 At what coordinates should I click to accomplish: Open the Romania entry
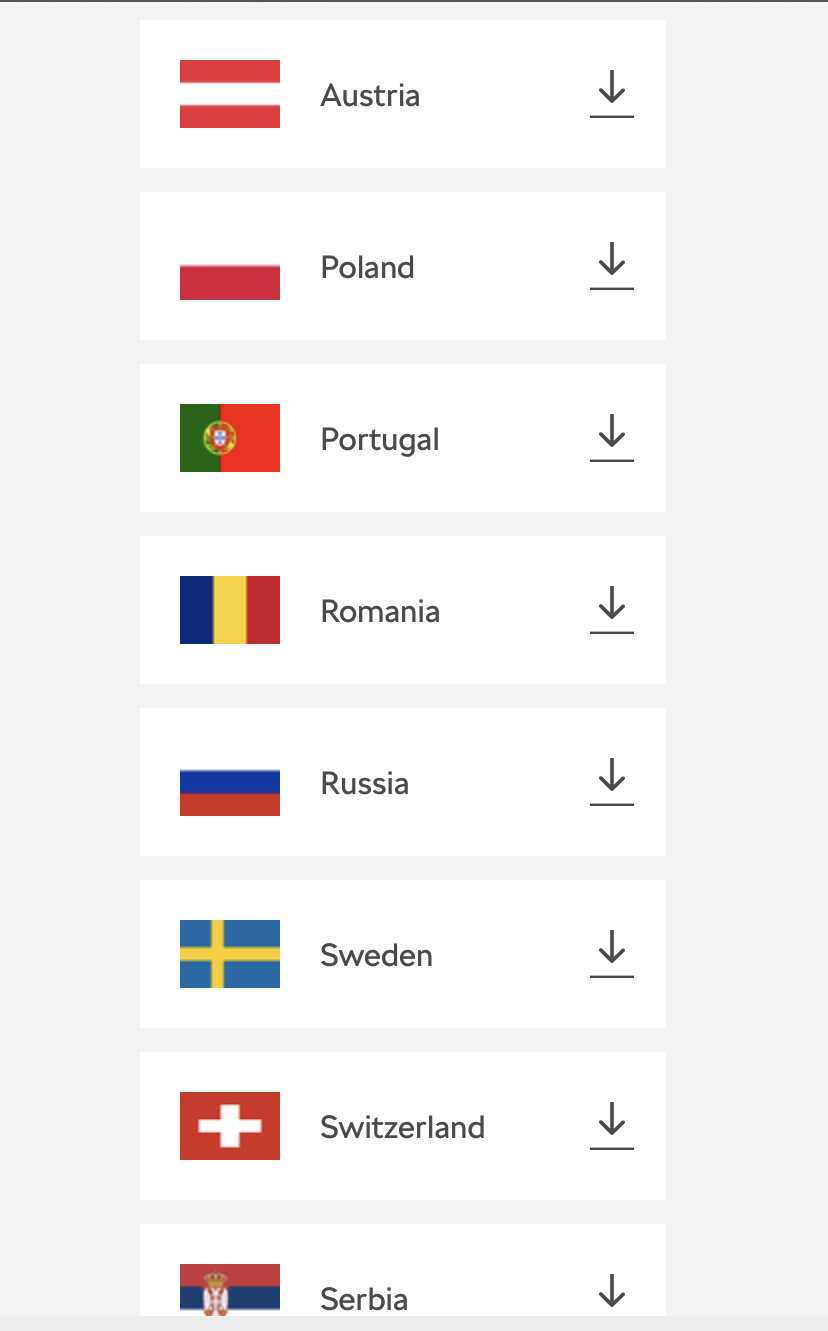click(x=379, y=612)
